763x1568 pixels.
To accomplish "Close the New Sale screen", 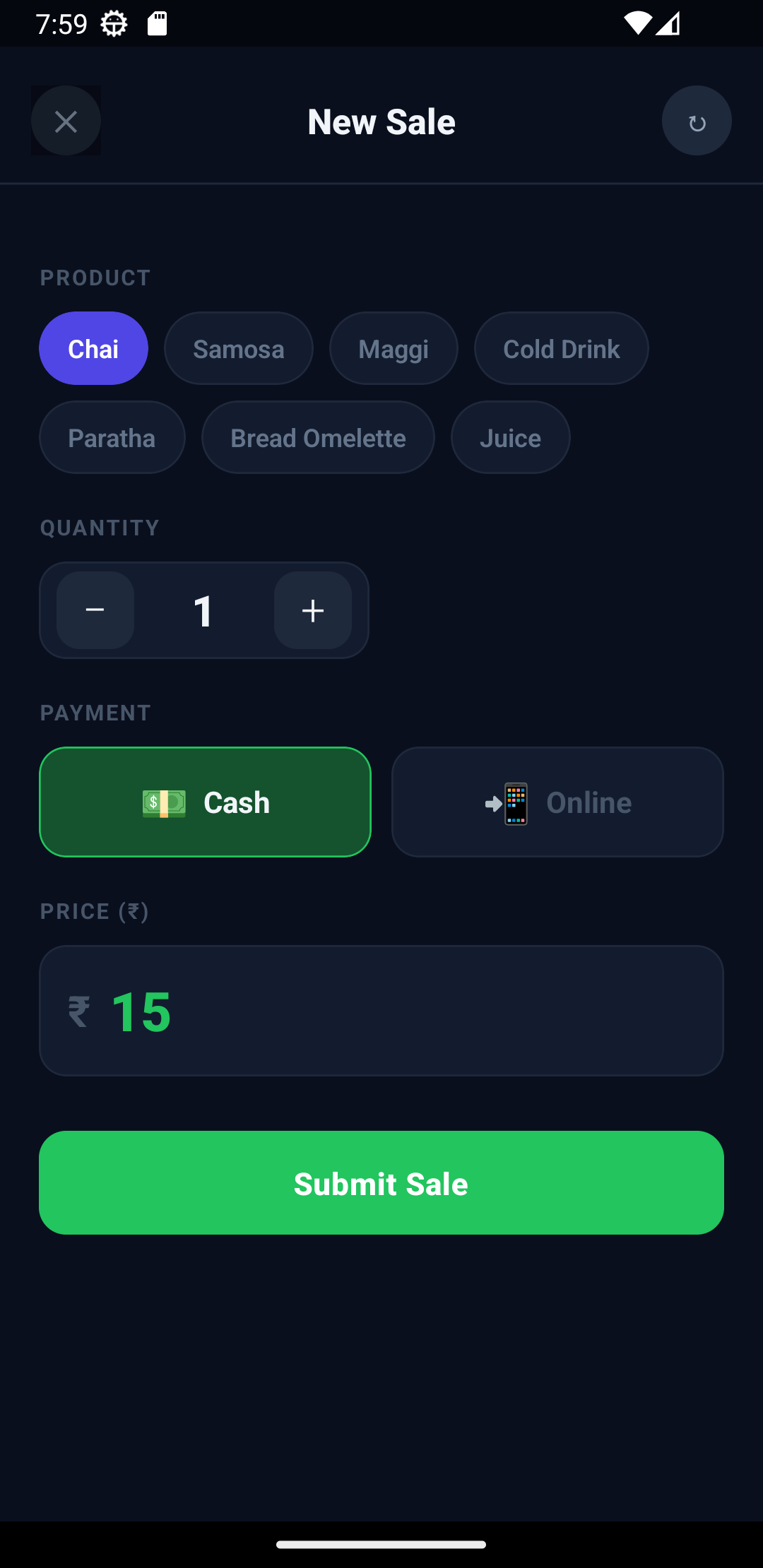I will click(x=66, y=121).
